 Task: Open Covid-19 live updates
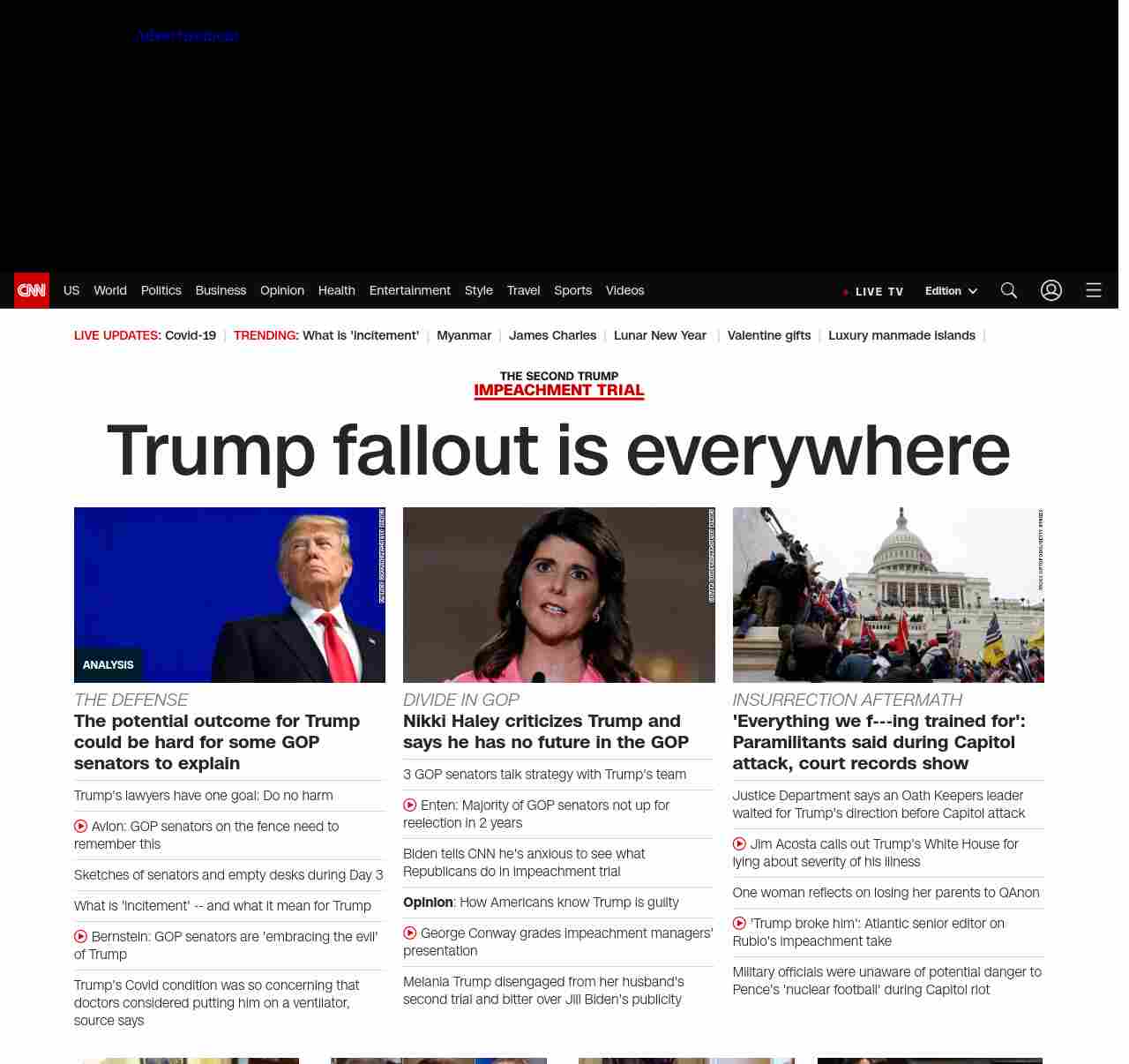coord(190,335)
